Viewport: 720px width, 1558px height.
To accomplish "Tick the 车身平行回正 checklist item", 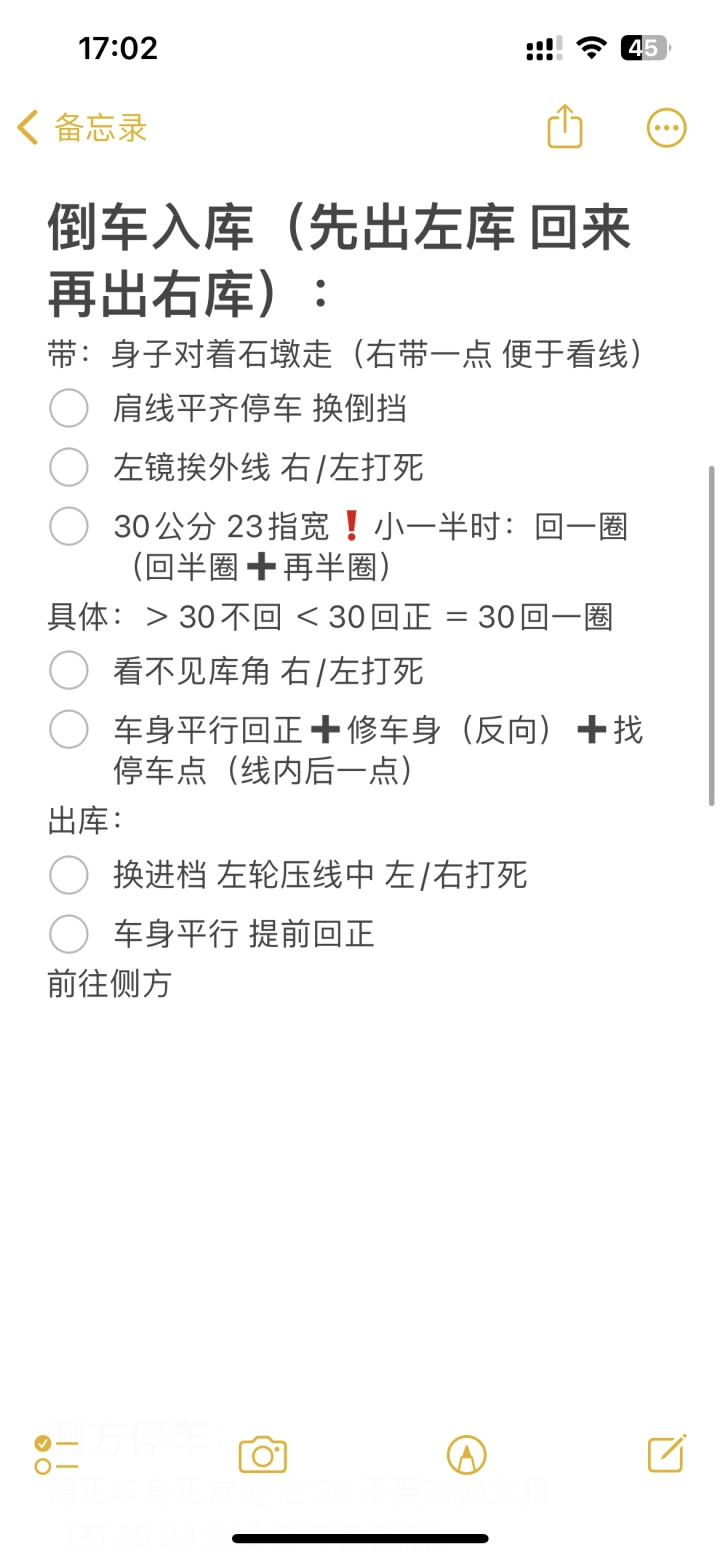I will coord(69,729).
